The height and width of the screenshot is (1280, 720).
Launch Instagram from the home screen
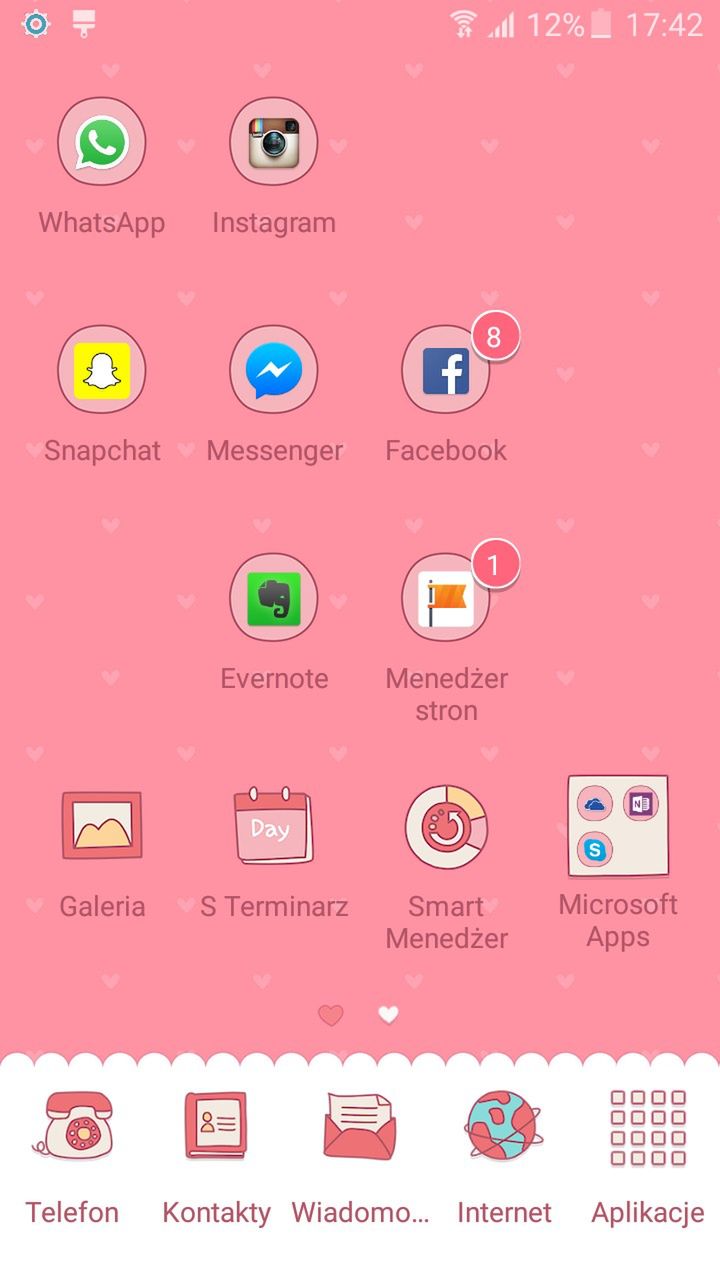pos(274,142)
